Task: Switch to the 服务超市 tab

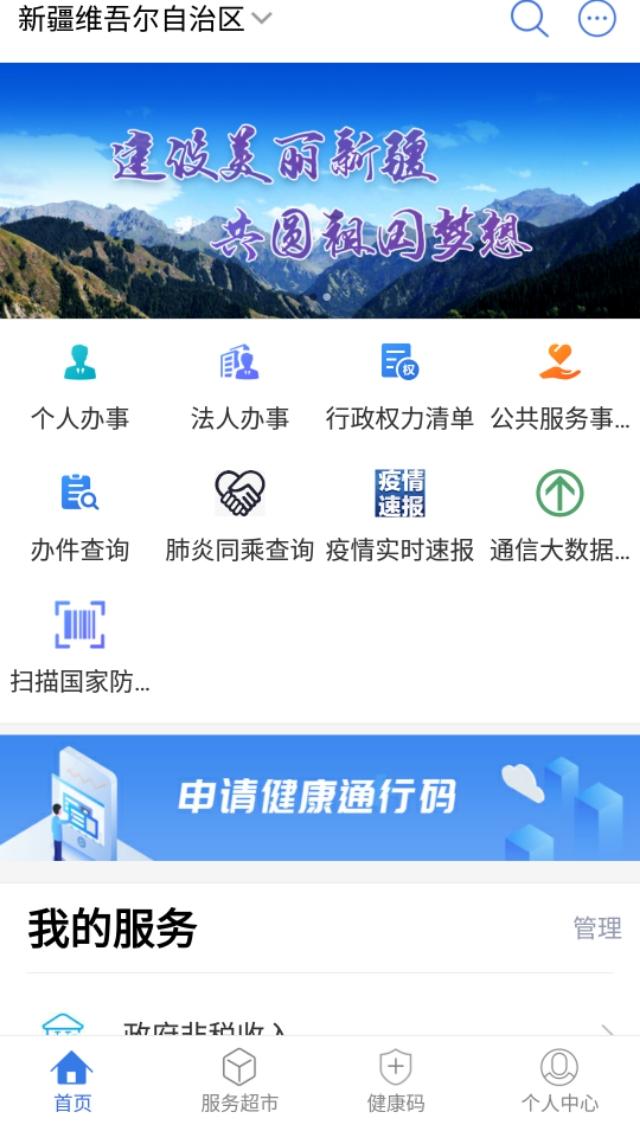Action: (x=239, y=1081)
